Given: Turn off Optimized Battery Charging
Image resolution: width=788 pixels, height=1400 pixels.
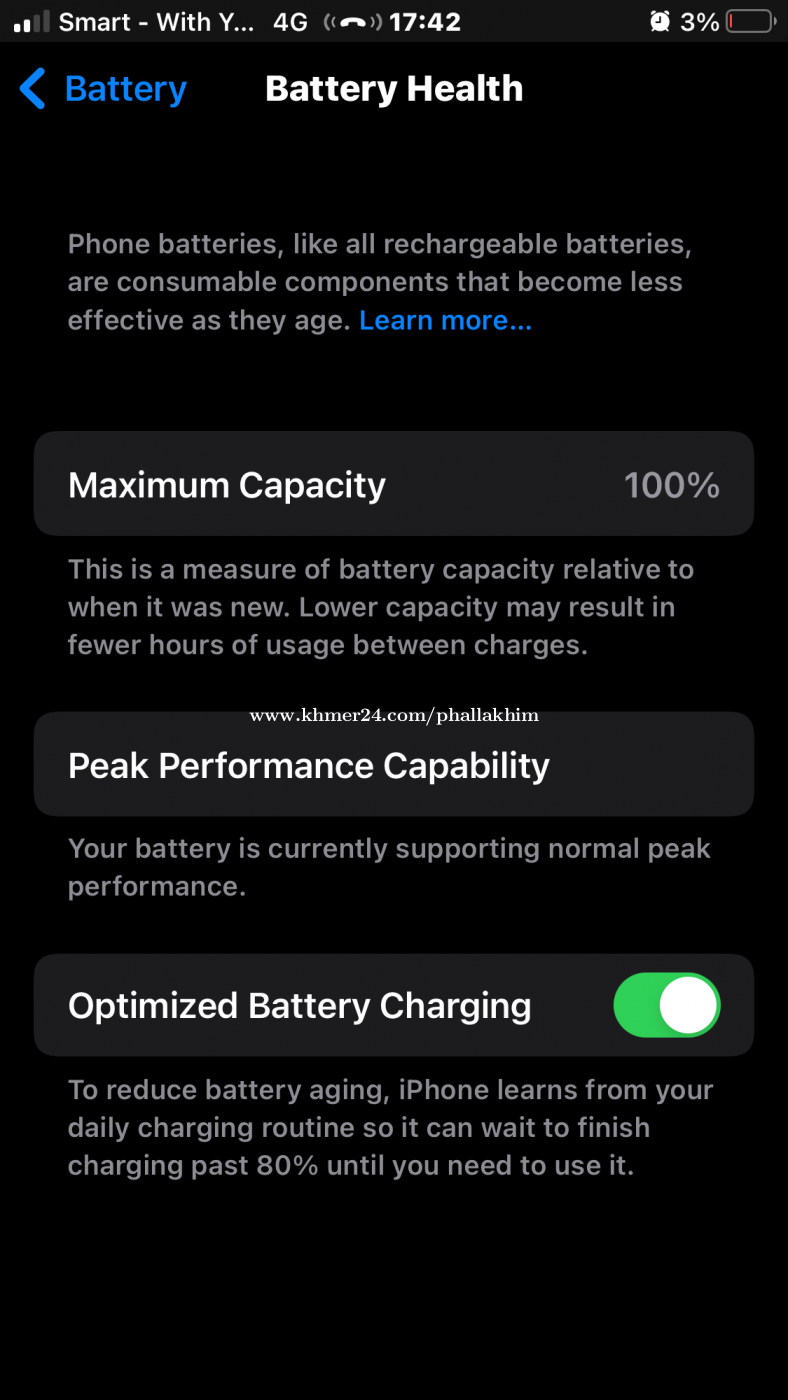Looking at the screenshot, I should [x=666, y=1005].
